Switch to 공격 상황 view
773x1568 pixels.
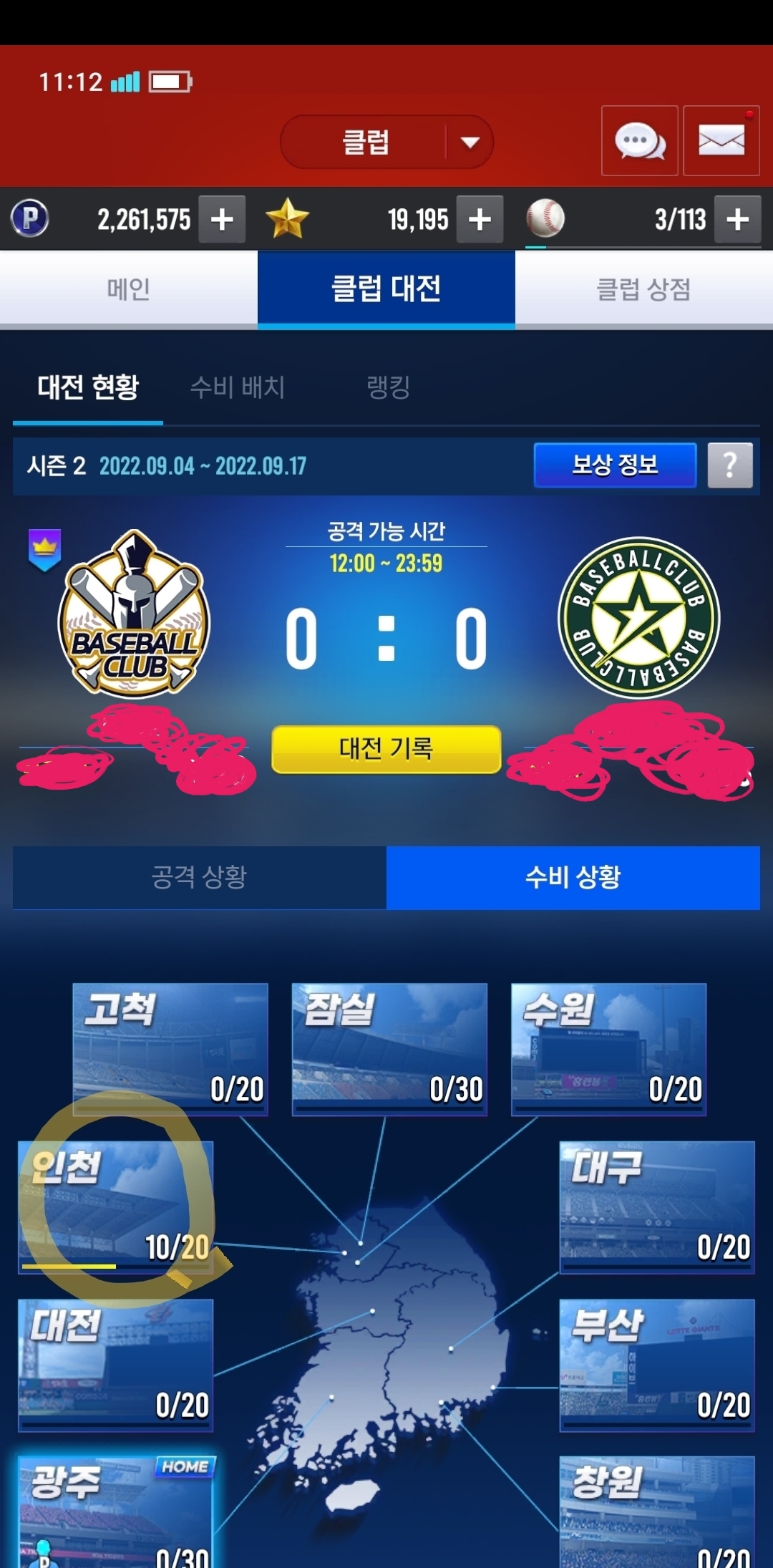(200, 878)
